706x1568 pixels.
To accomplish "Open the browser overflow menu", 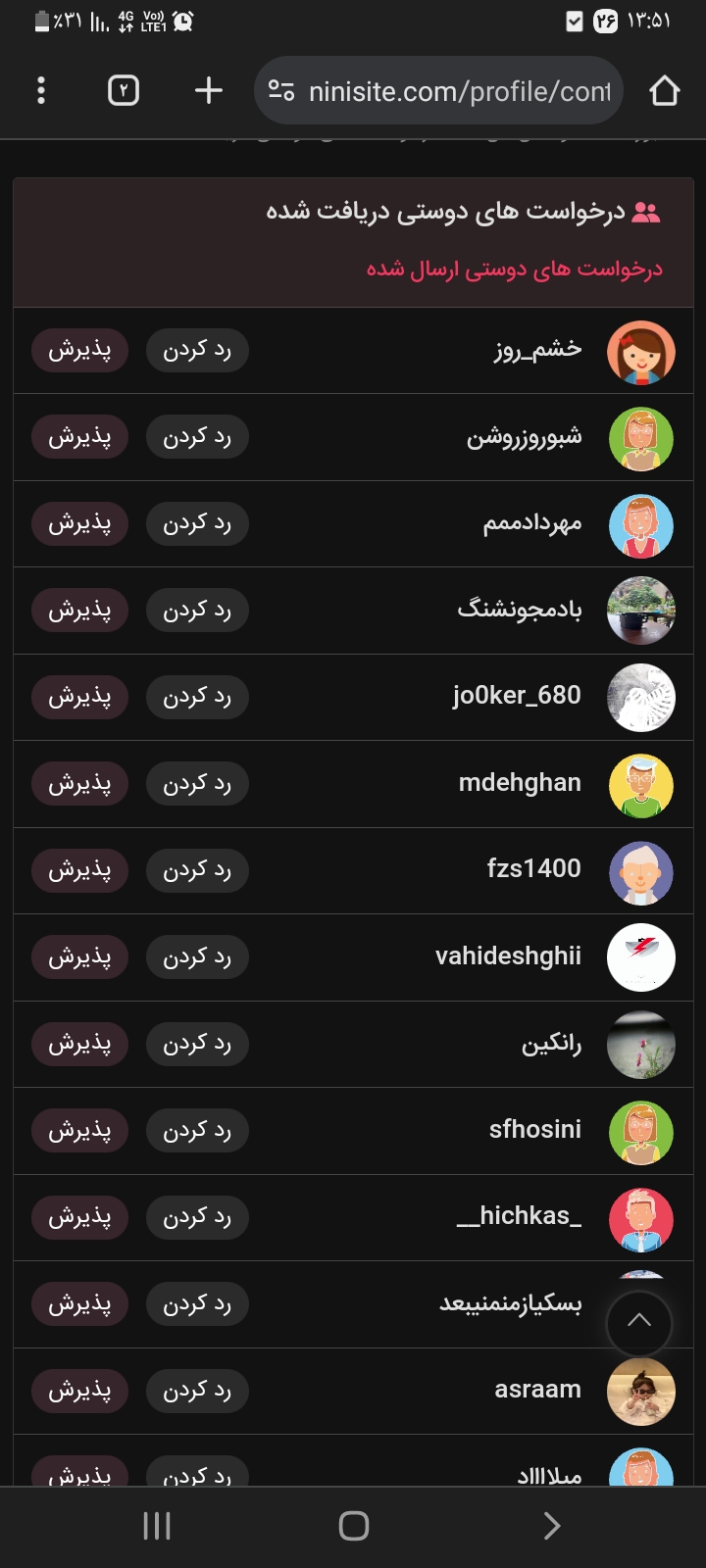I will click(41, 90).
